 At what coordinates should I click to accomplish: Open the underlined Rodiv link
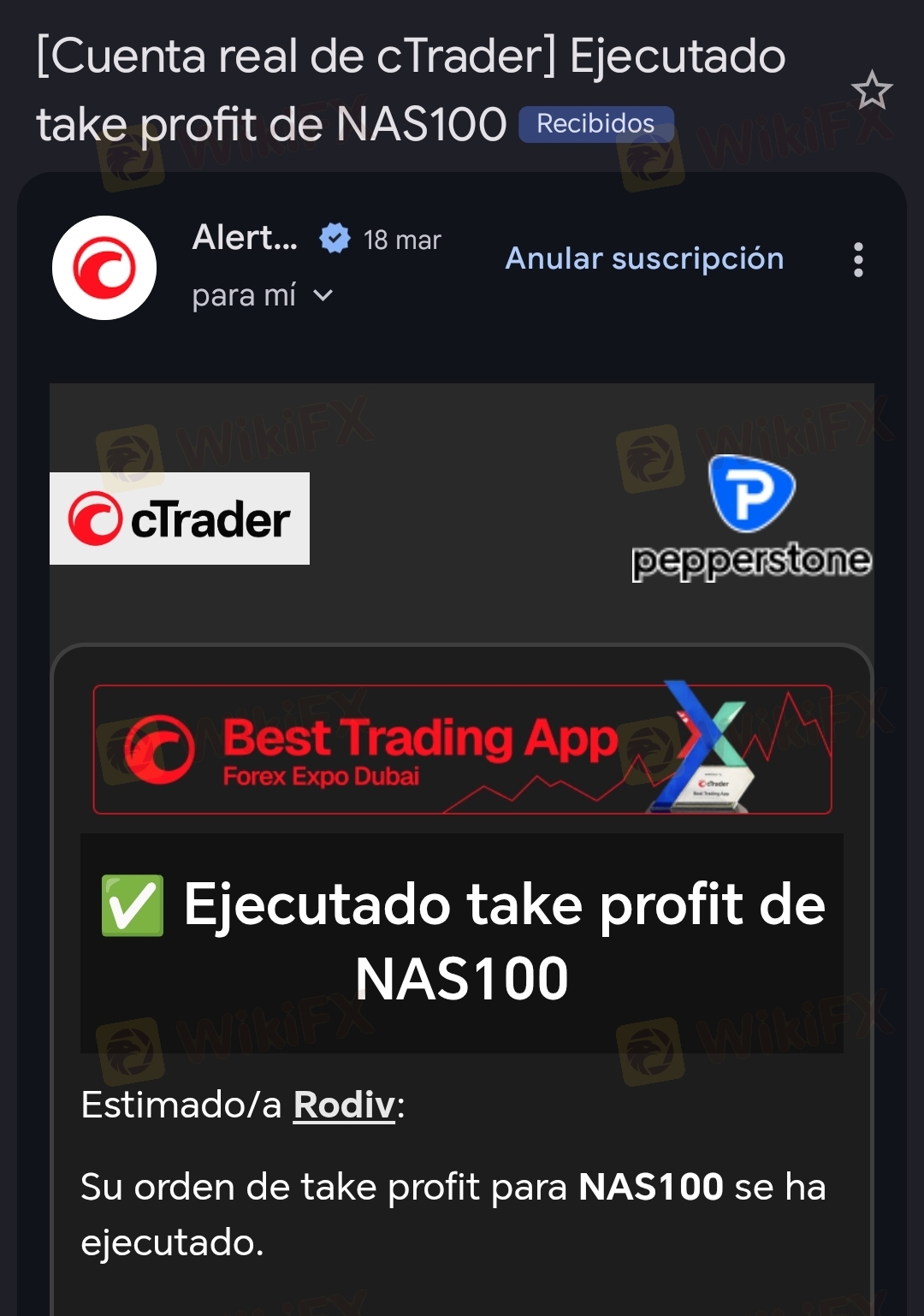point(344,1105)
